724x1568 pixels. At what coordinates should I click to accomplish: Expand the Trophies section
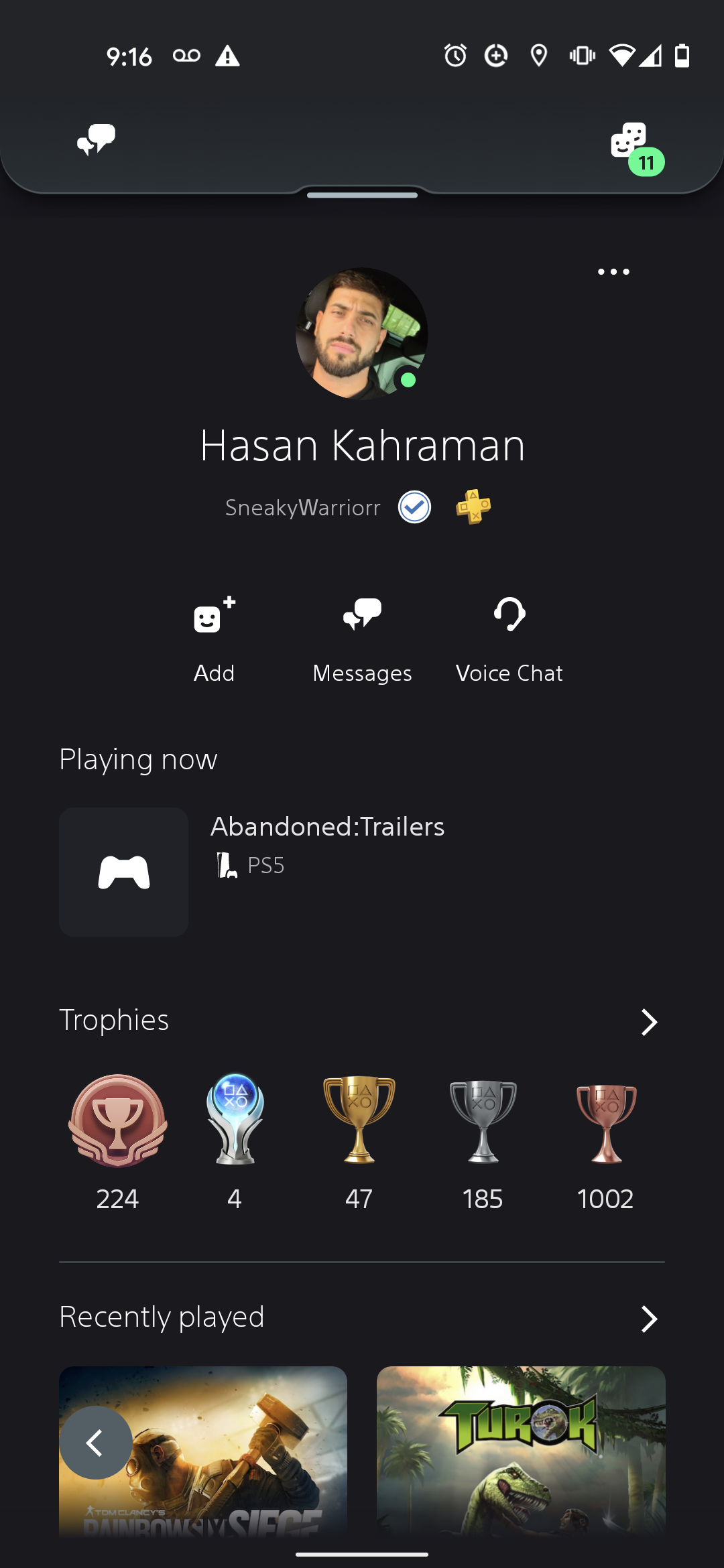tap(648, 1022)
